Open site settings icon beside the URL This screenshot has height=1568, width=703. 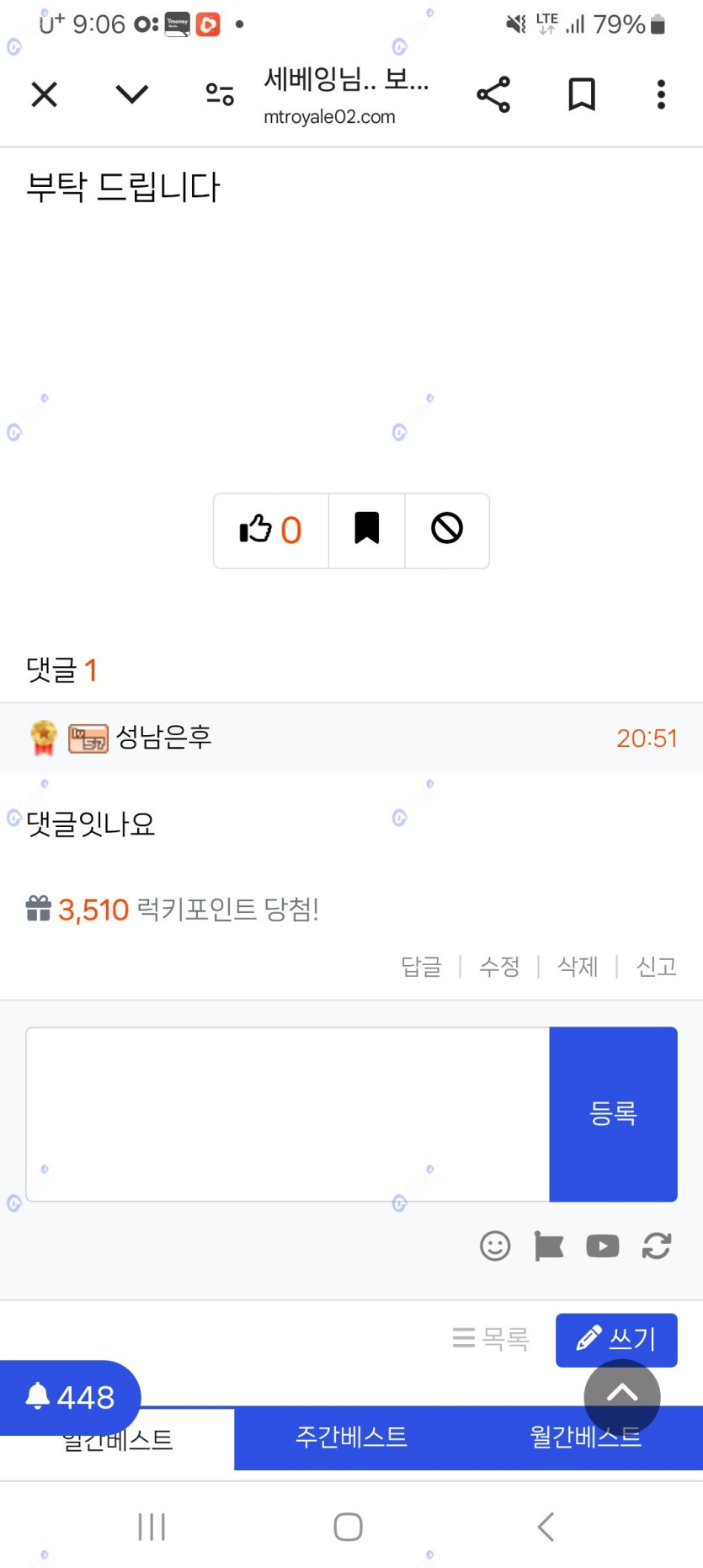click(220, 94)
